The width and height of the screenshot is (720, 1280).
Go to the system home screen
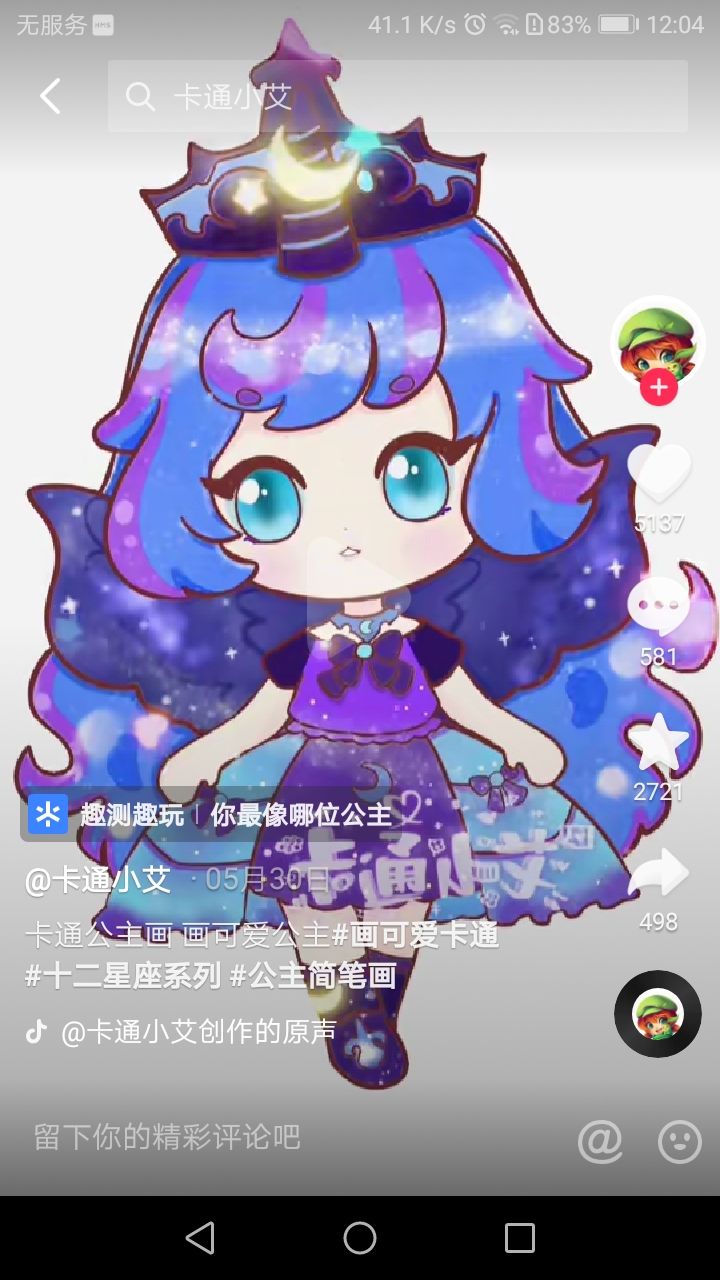point(360,1238)
